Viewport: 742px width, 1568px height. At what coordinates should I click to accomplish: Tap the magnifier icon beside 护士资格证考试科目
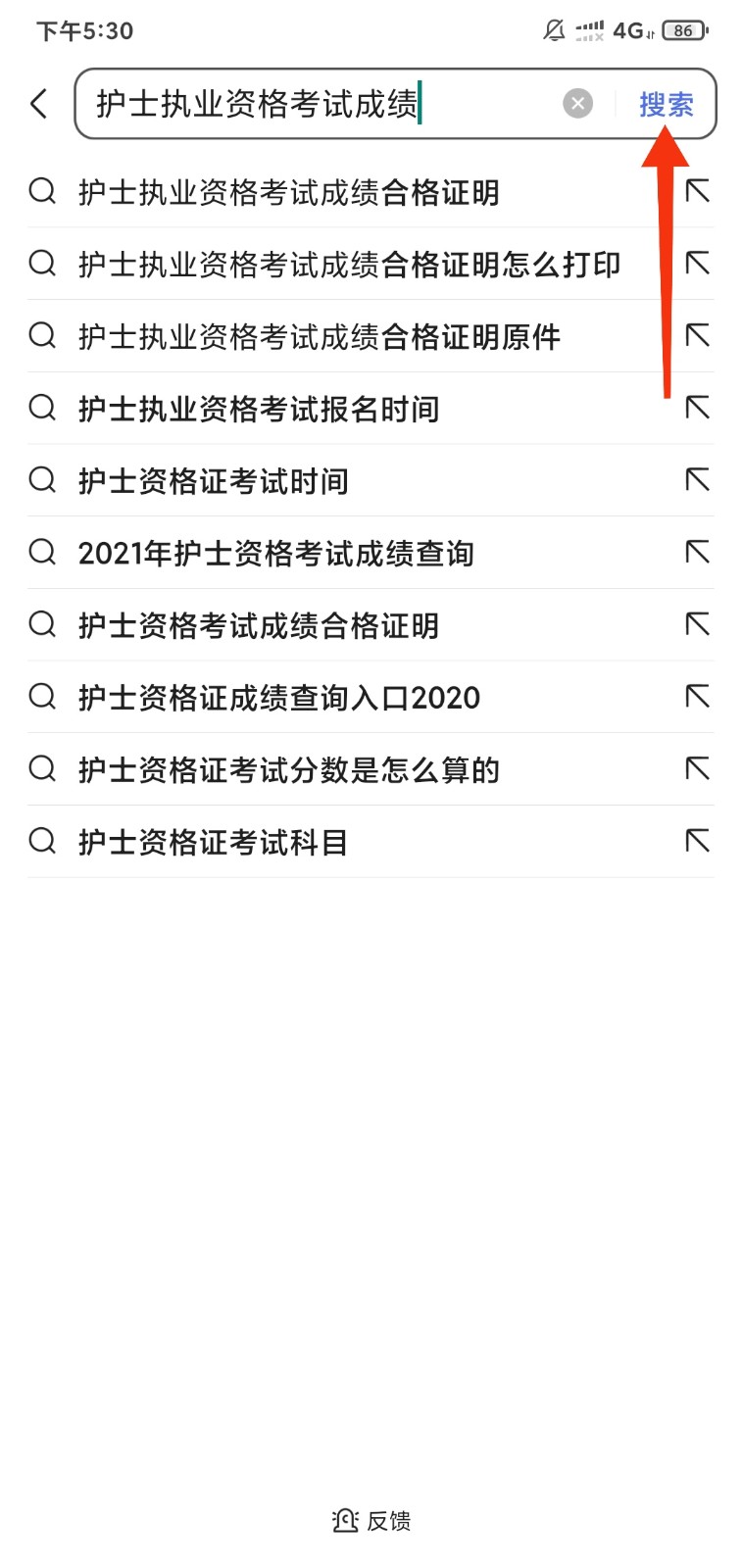point(41,841)
